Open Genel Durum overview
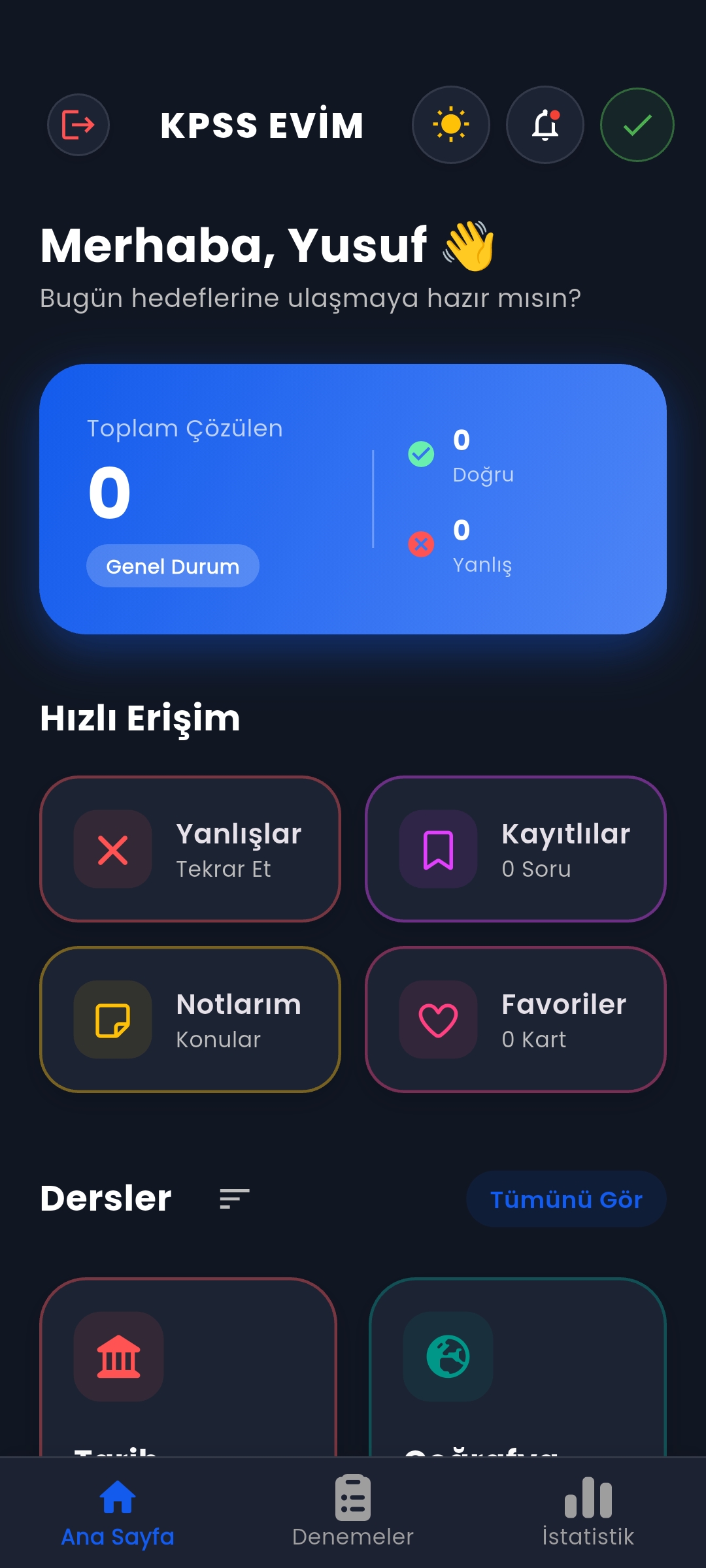The image size is (706, 1568). [x=173, y=566]
